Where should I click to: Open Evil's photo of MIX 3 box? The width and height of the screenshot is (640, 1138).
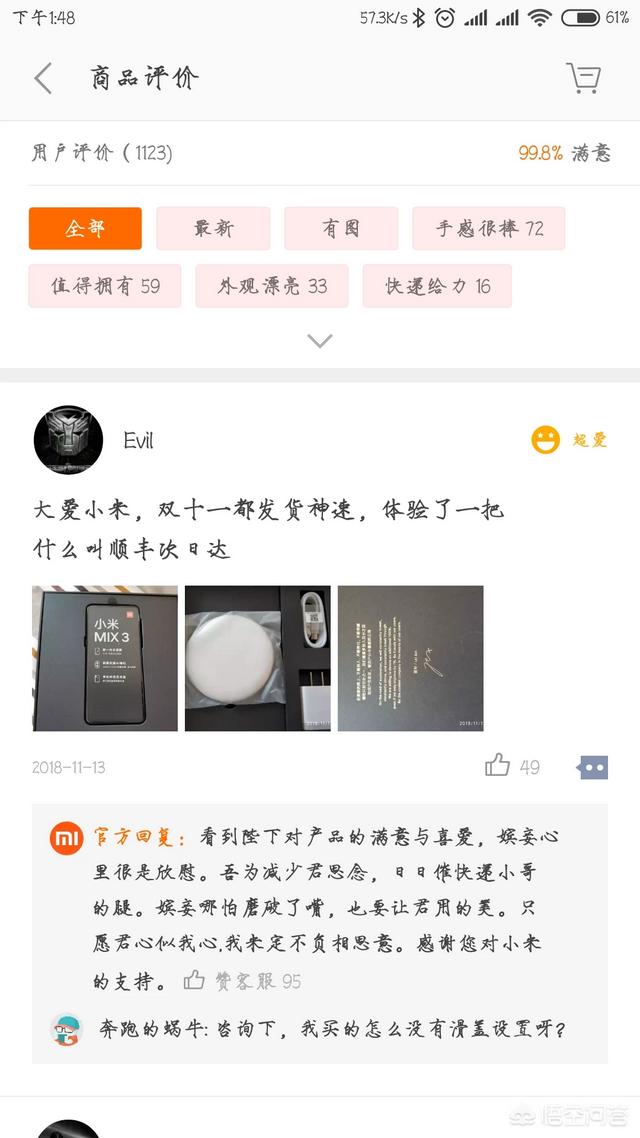click(105, 658)
